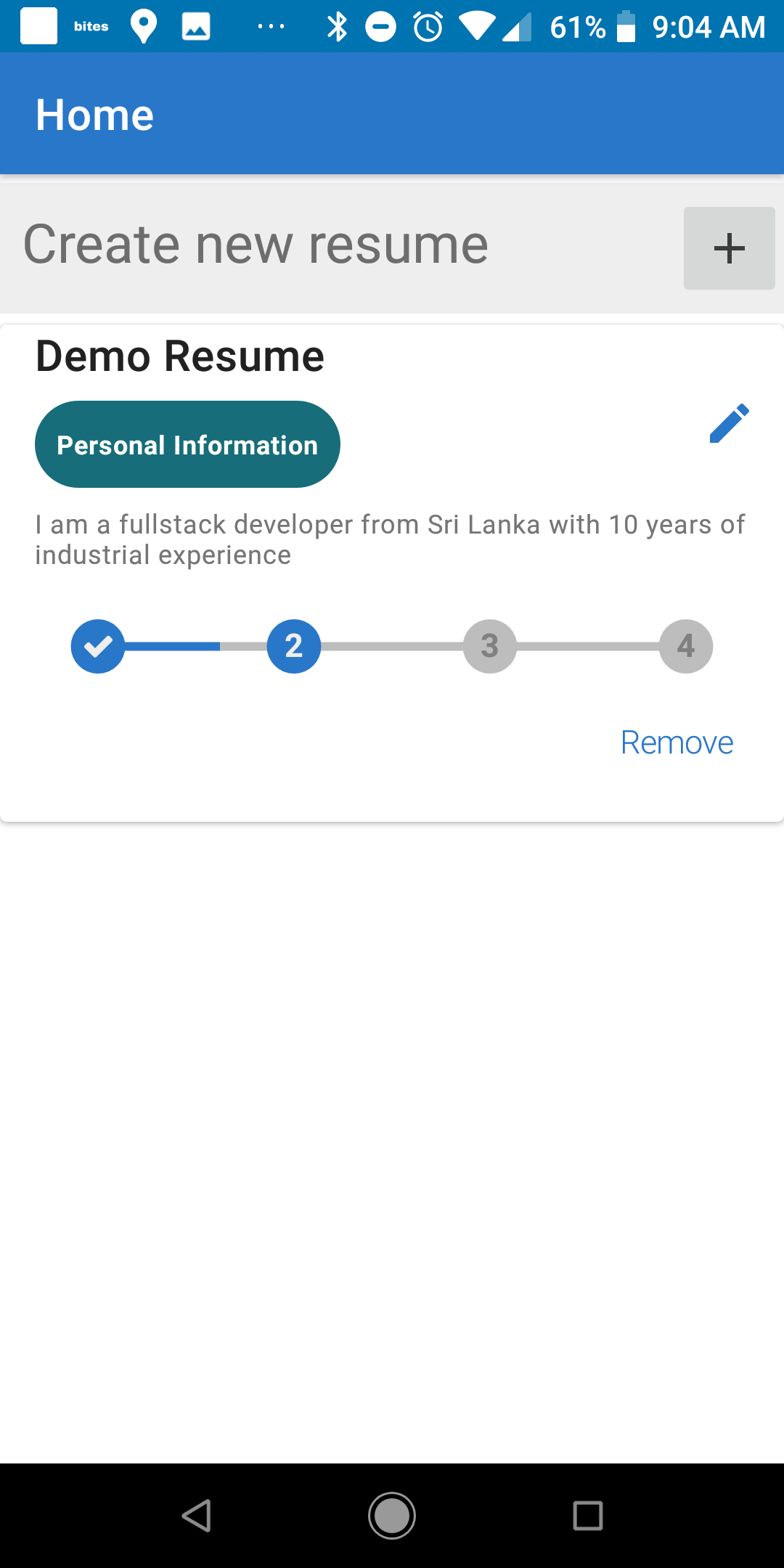This screenshot has height=1568, width=784.
Task: Select the completed checkmark step
Action: click(98, 645)
